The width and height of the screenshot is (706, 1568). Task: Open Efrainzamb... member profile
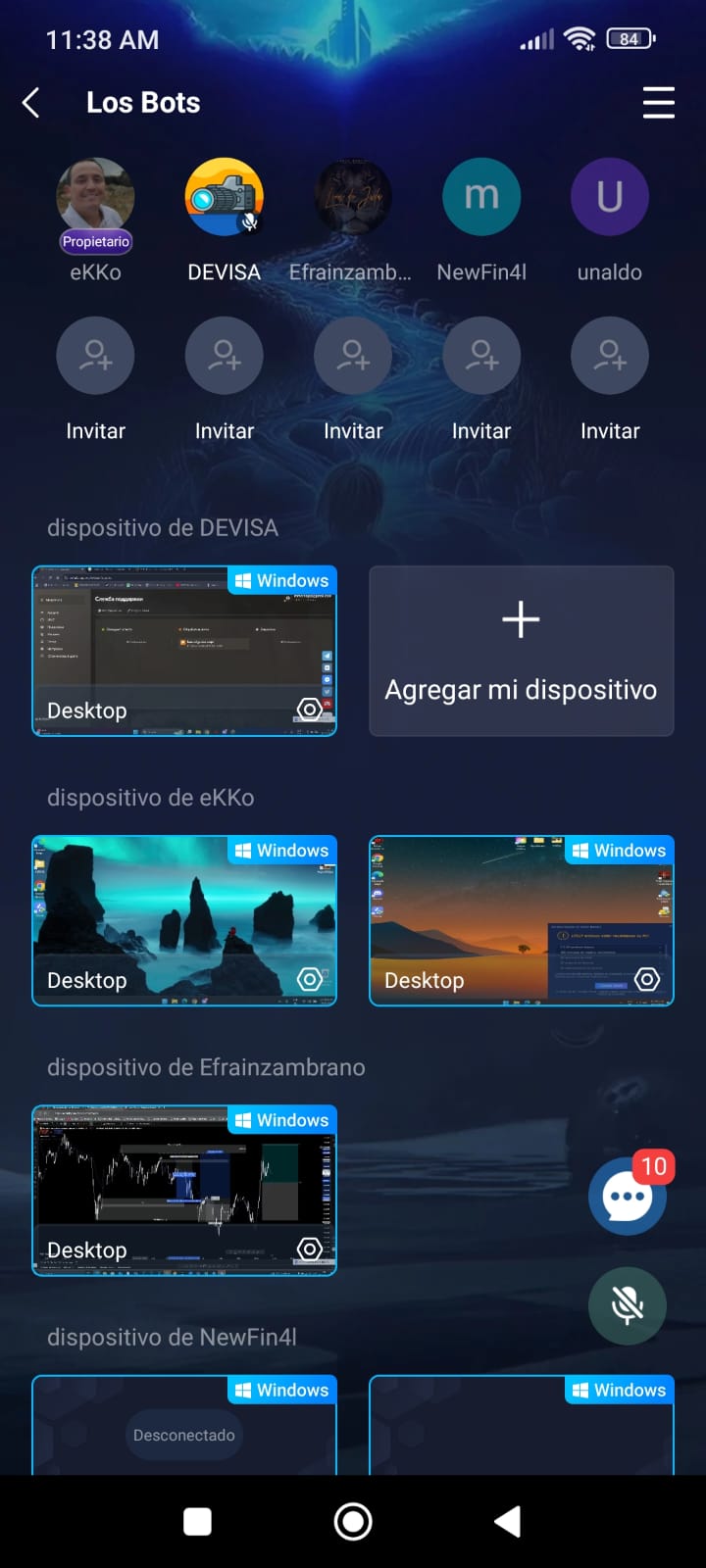[352, 198]
